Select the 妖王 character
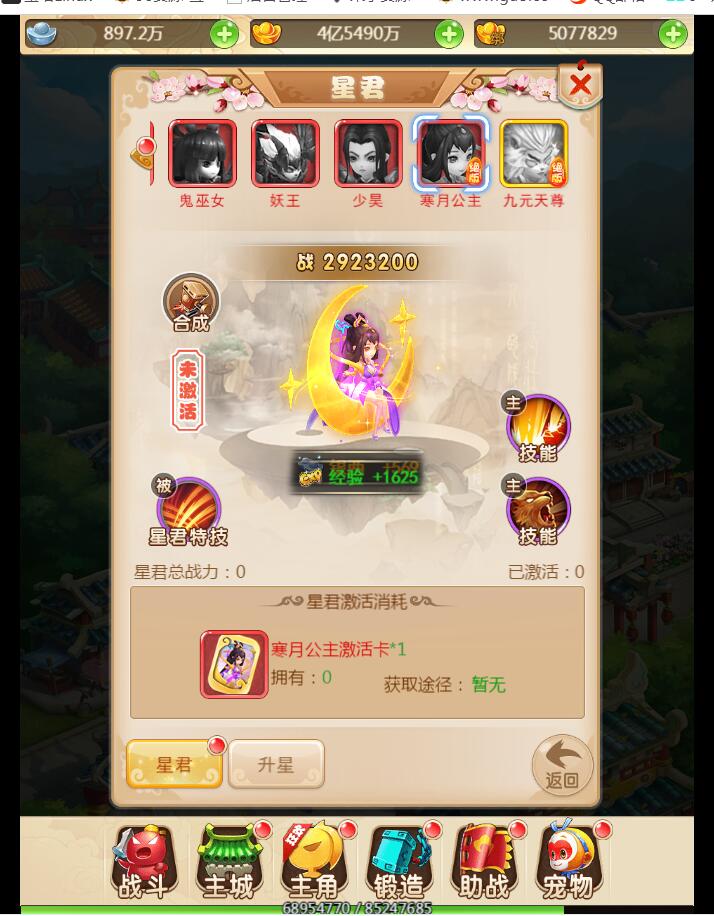Viewport: 714px width, 916px height. (285, 154)
